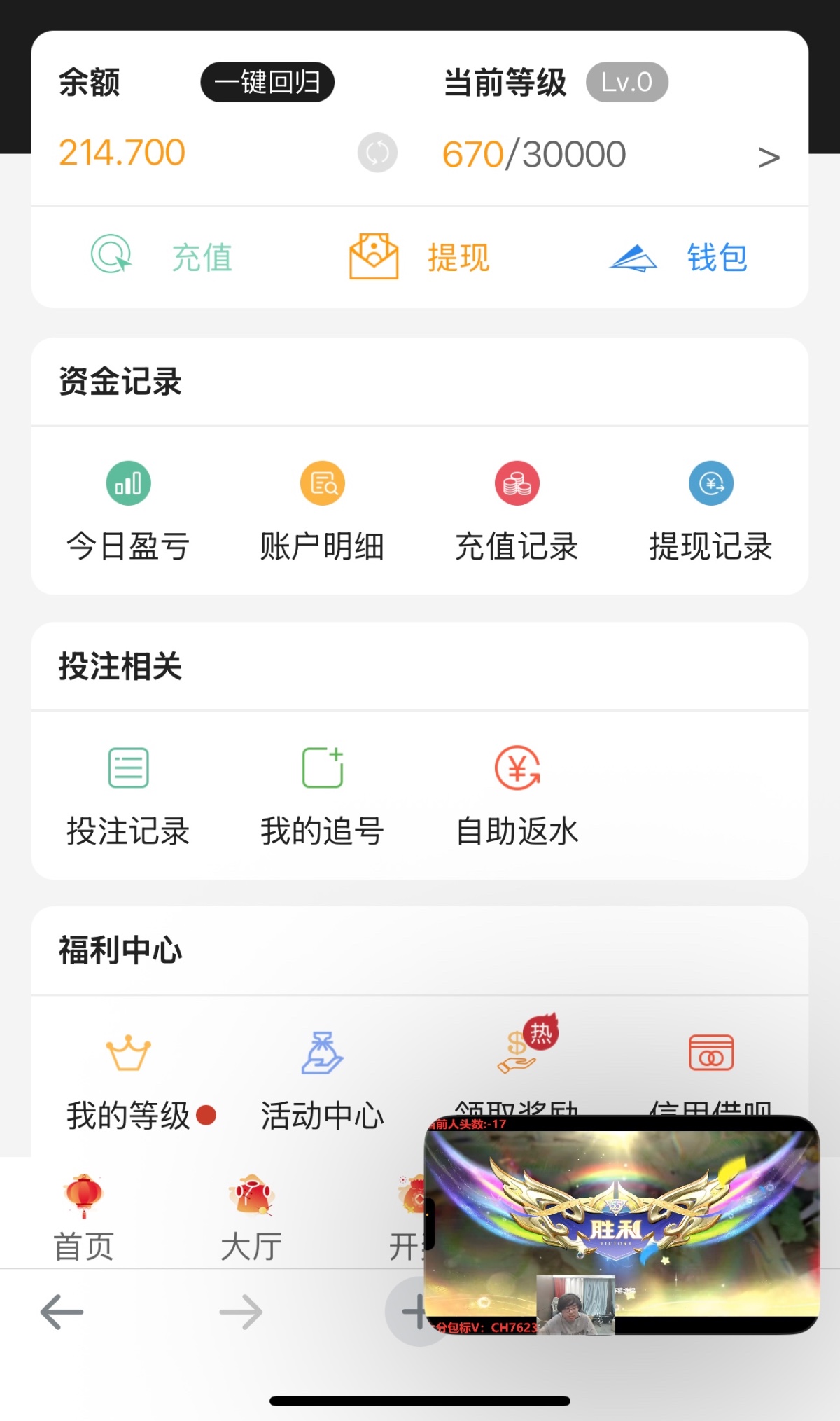Refresh the balance amount
The image size is (840, 1421).
tap(377, 153)
